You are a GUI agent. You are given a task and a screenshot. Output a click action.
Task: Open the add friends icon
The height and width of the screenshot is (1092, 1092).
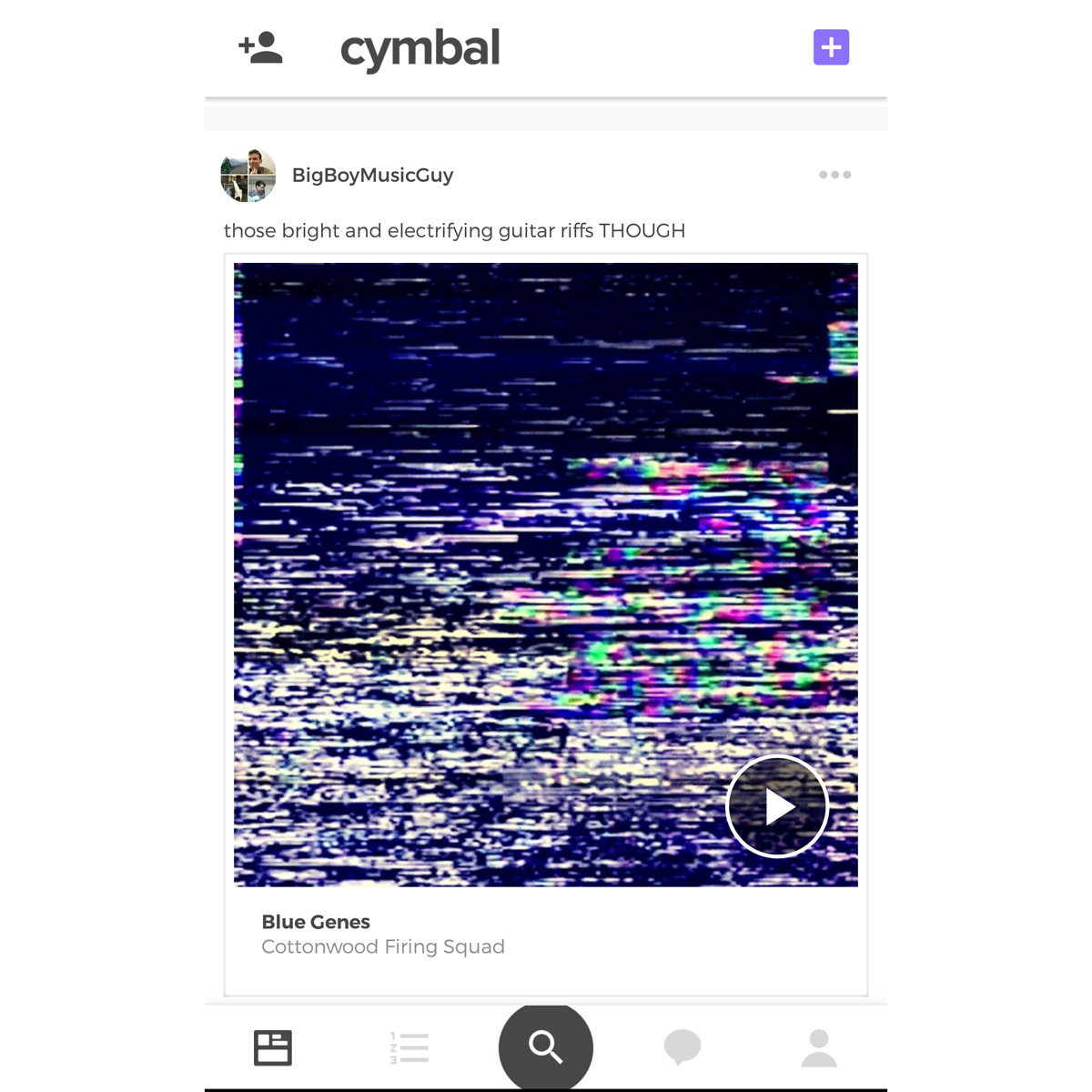(261, 48)
